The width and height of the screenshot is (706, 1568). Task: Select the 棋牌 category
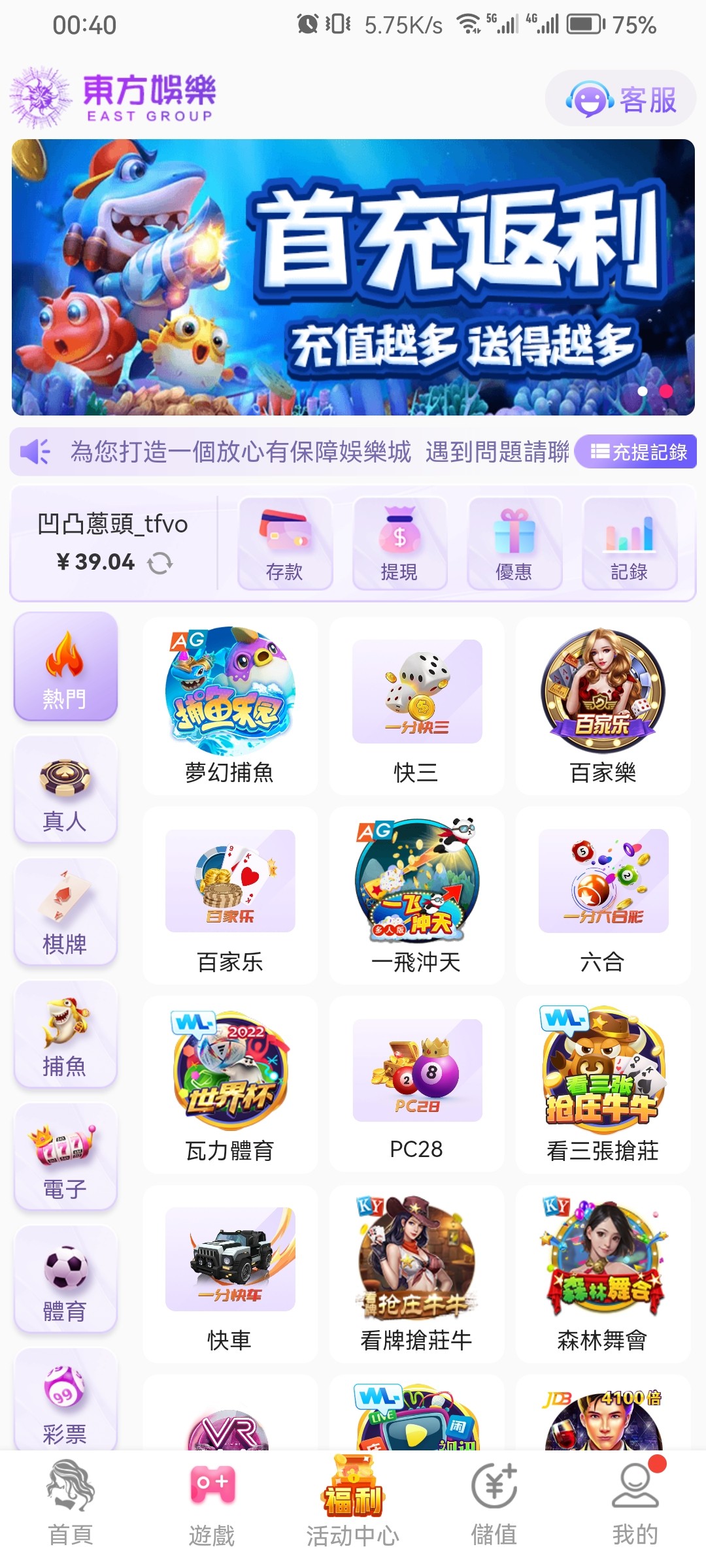[65, 912]
